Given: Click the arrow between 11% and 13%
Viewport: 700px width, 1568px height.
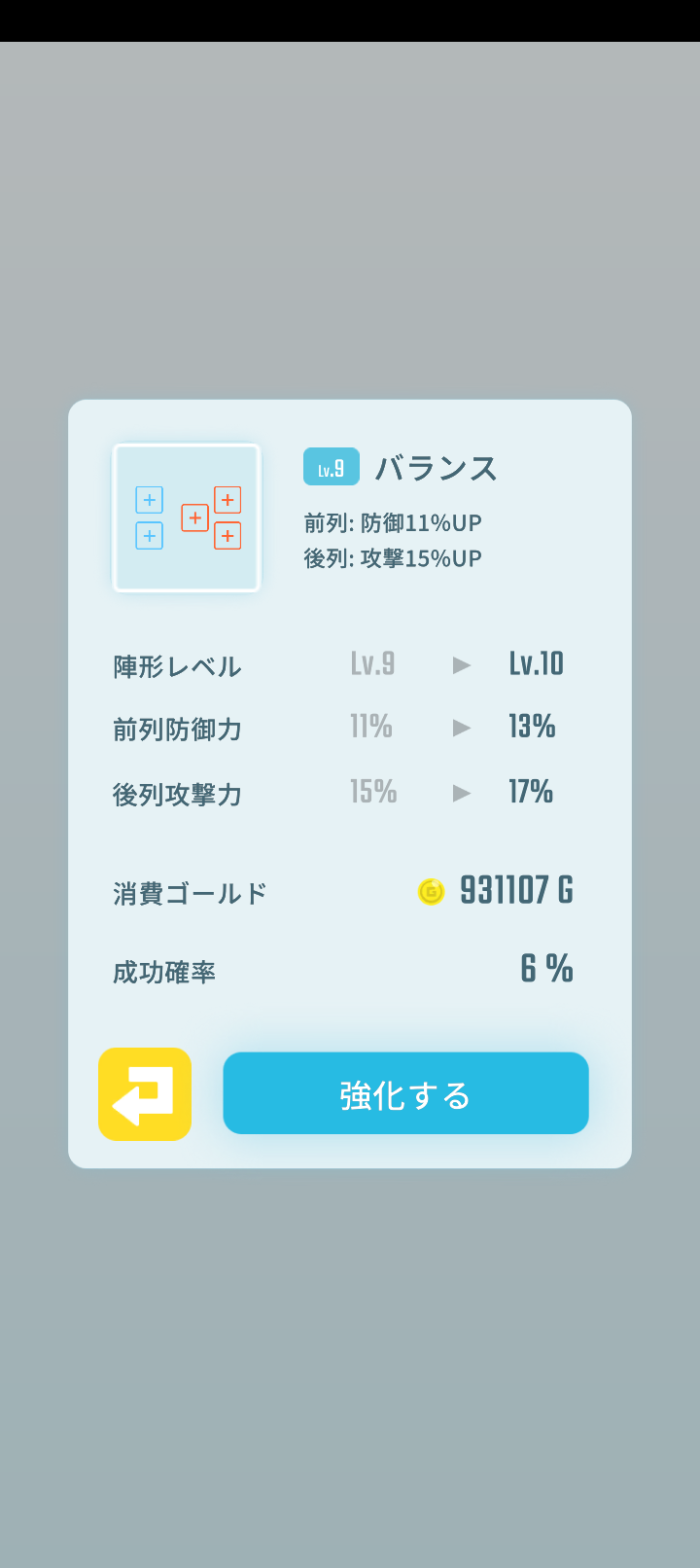Looking at the screenshot, I should click(461, 728).
